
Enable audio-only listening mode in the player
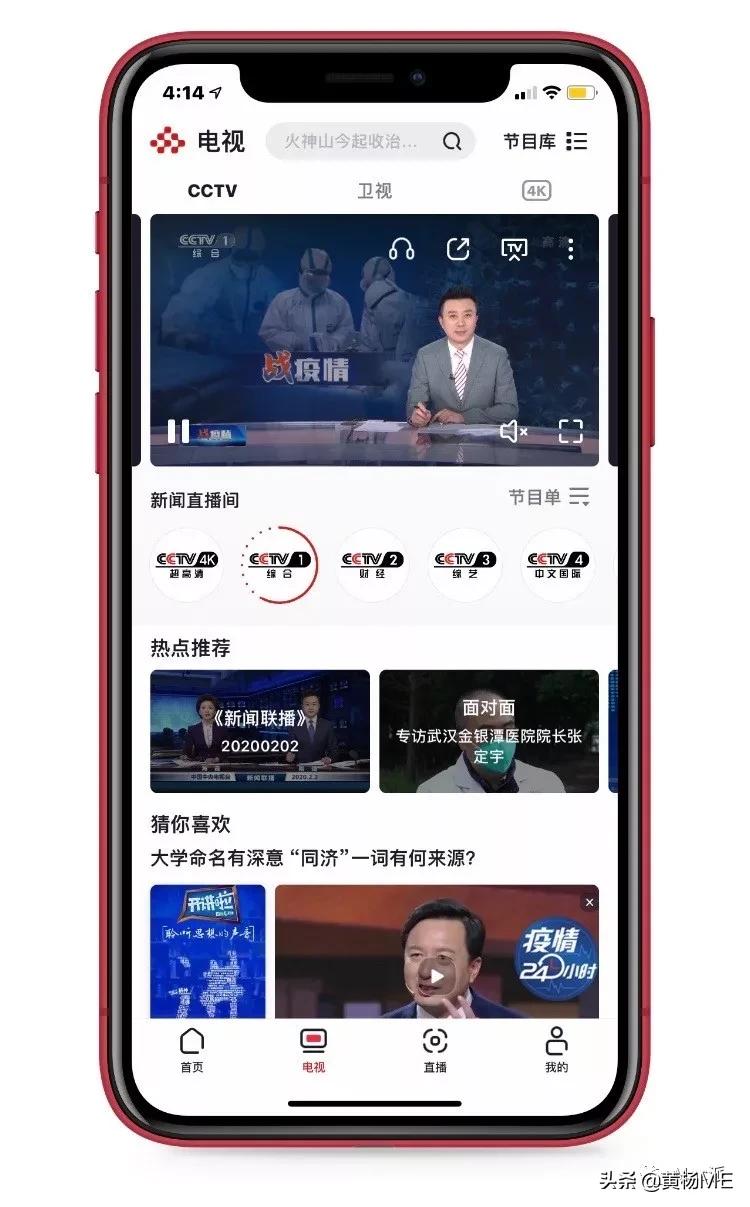pyautogui.click(x=401, y=250)
